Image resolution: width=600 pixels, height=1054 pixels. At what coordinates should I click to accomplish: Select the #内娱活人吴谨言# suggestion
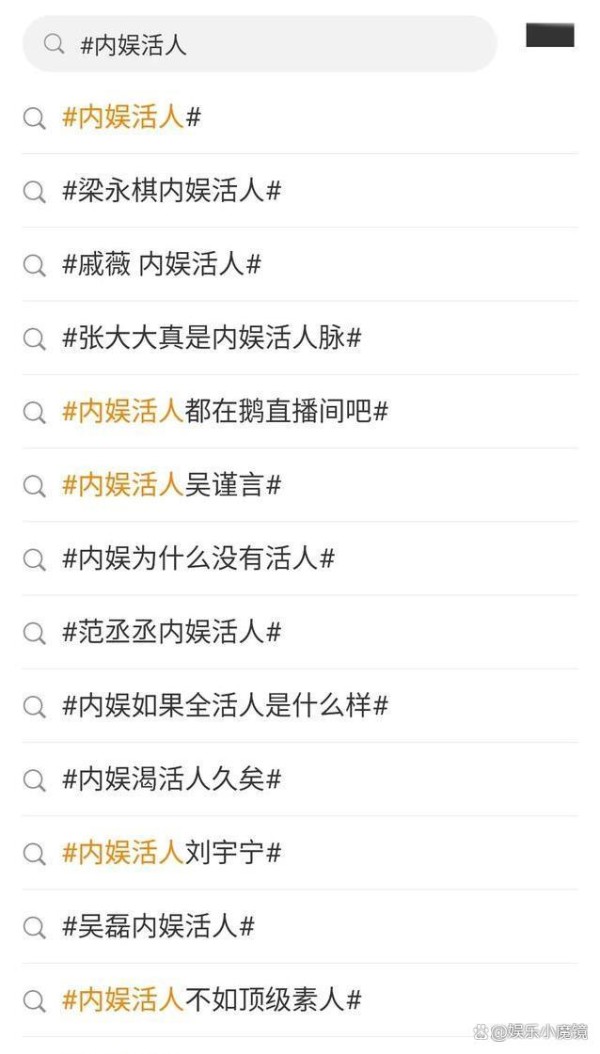click(x=300, y=485)
